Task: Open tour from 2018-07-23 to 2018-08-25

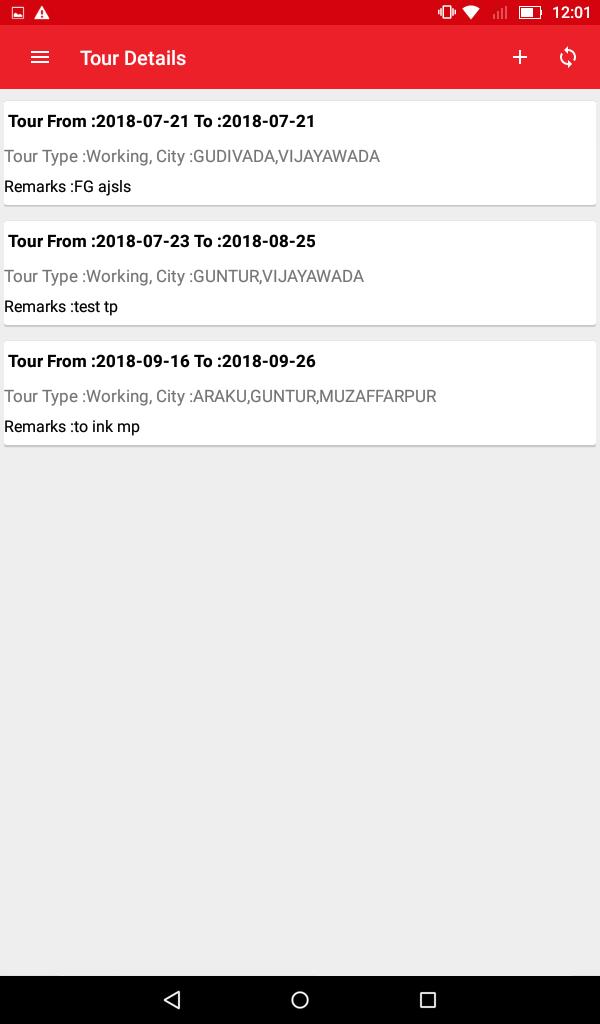Action: [300, 273]
